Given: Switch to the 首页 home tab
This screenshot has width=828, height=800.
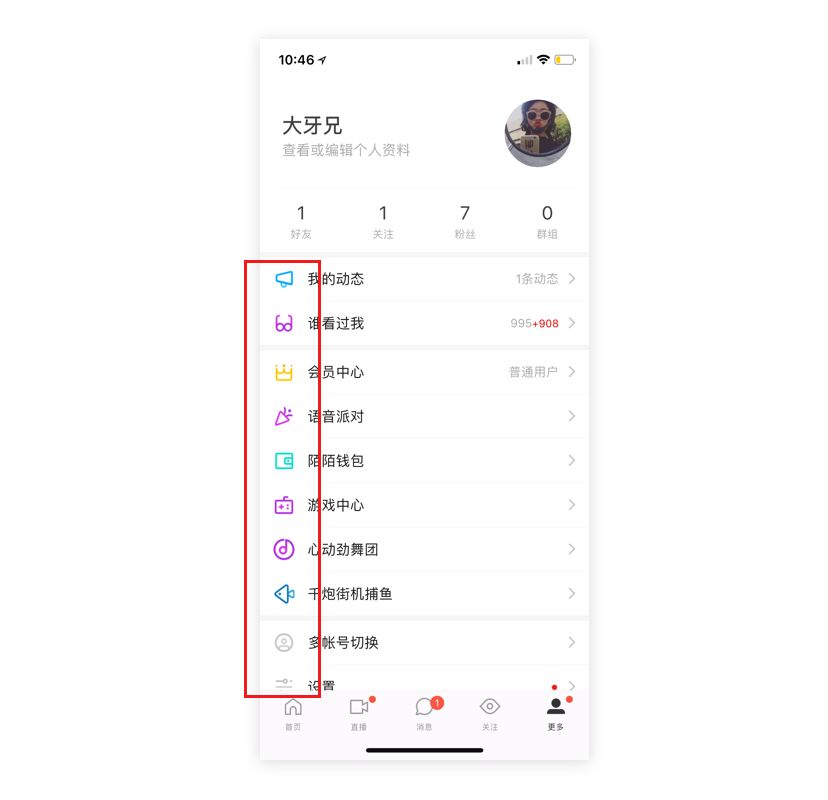Looking at the screenshot, I should [293, 713].
